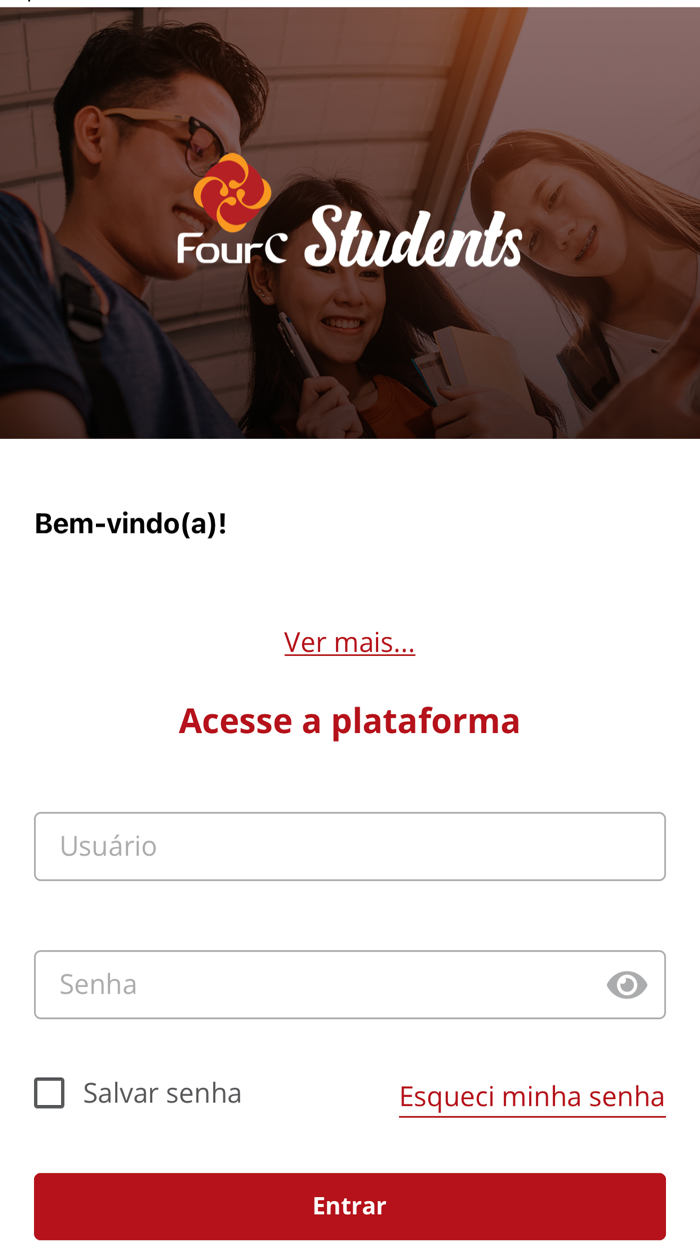Screen dimensions: 700x1244
Task: Tap the Usuário input field
Action: coord(349,846)
